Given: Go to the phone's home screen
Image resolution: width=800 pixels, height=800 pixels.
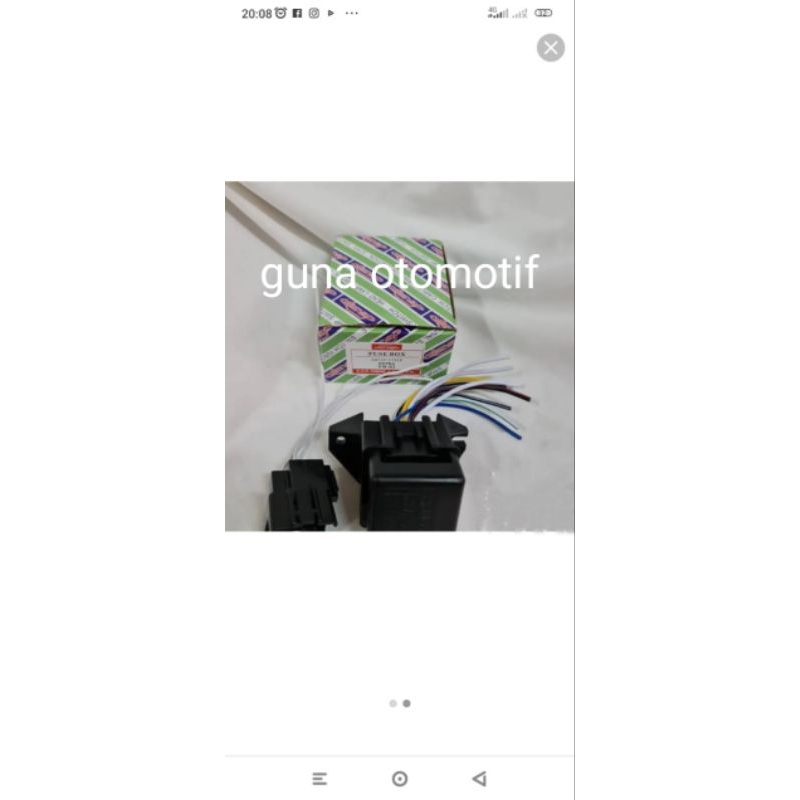Looking at the screenshot, I should pyautogui.click(x=400, y=779).
